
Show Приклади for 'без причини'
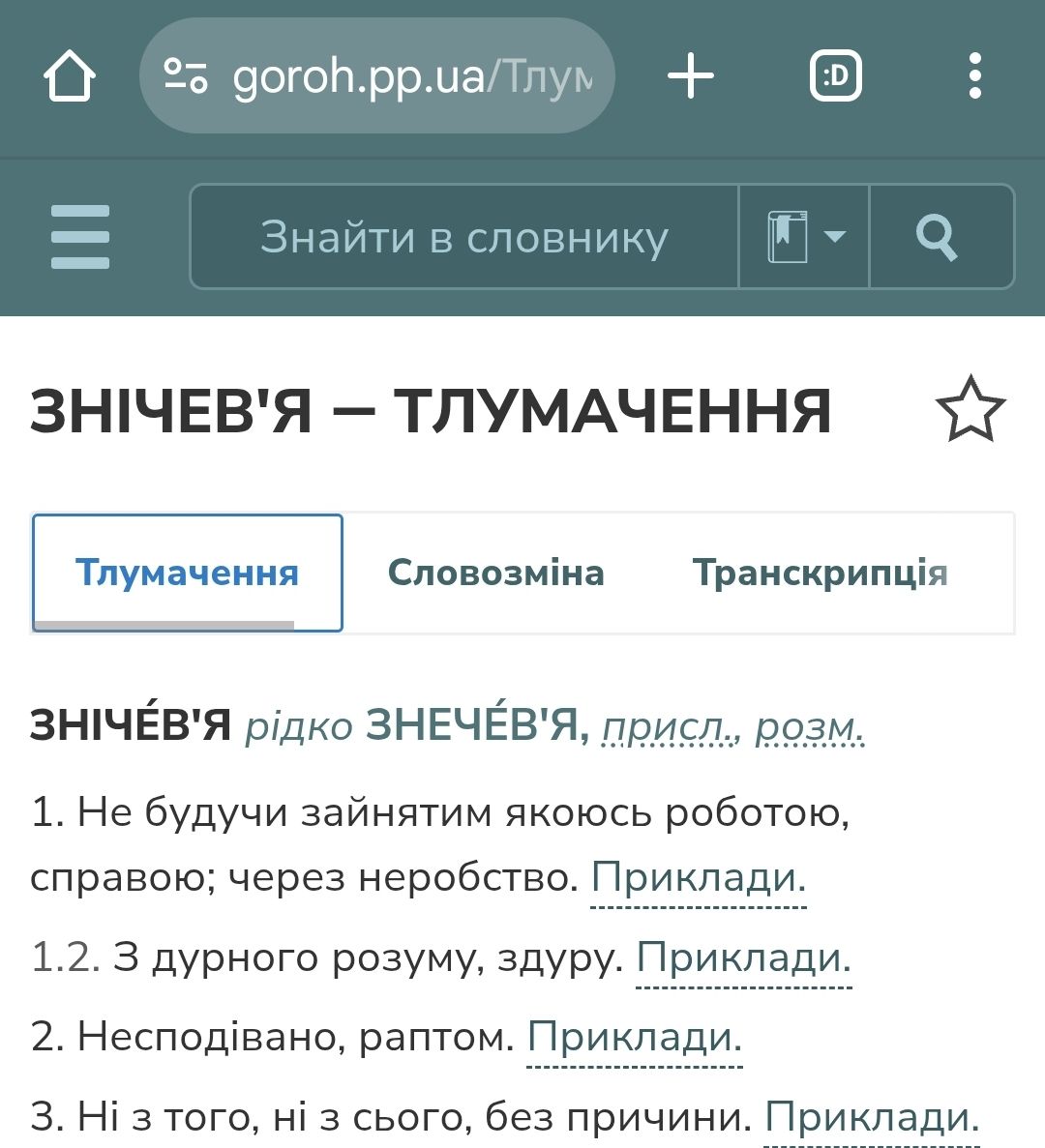872,1118
